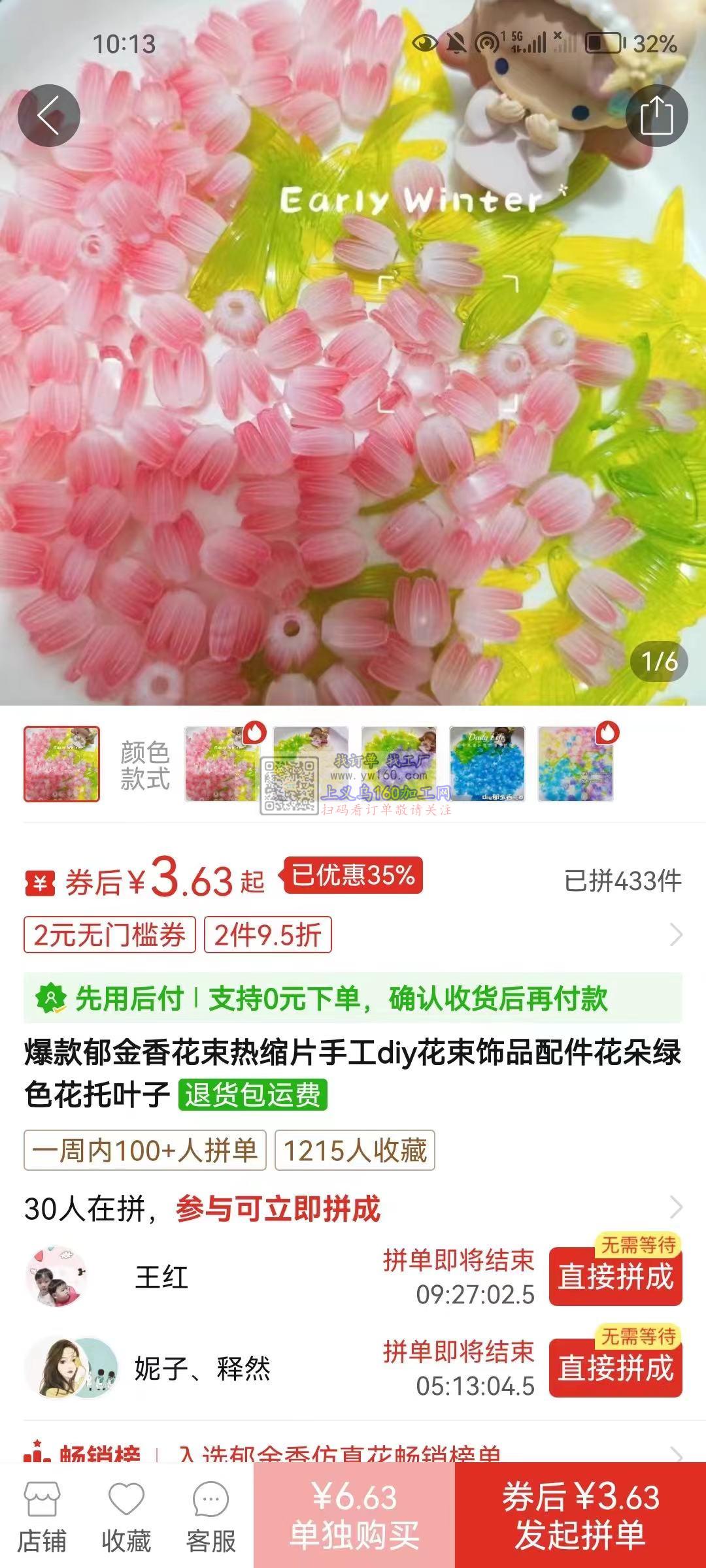The width and height of the screenshot is (706, 1568).
Task: Open the 店铺 shop page
Action: (x=42, y=1517)
